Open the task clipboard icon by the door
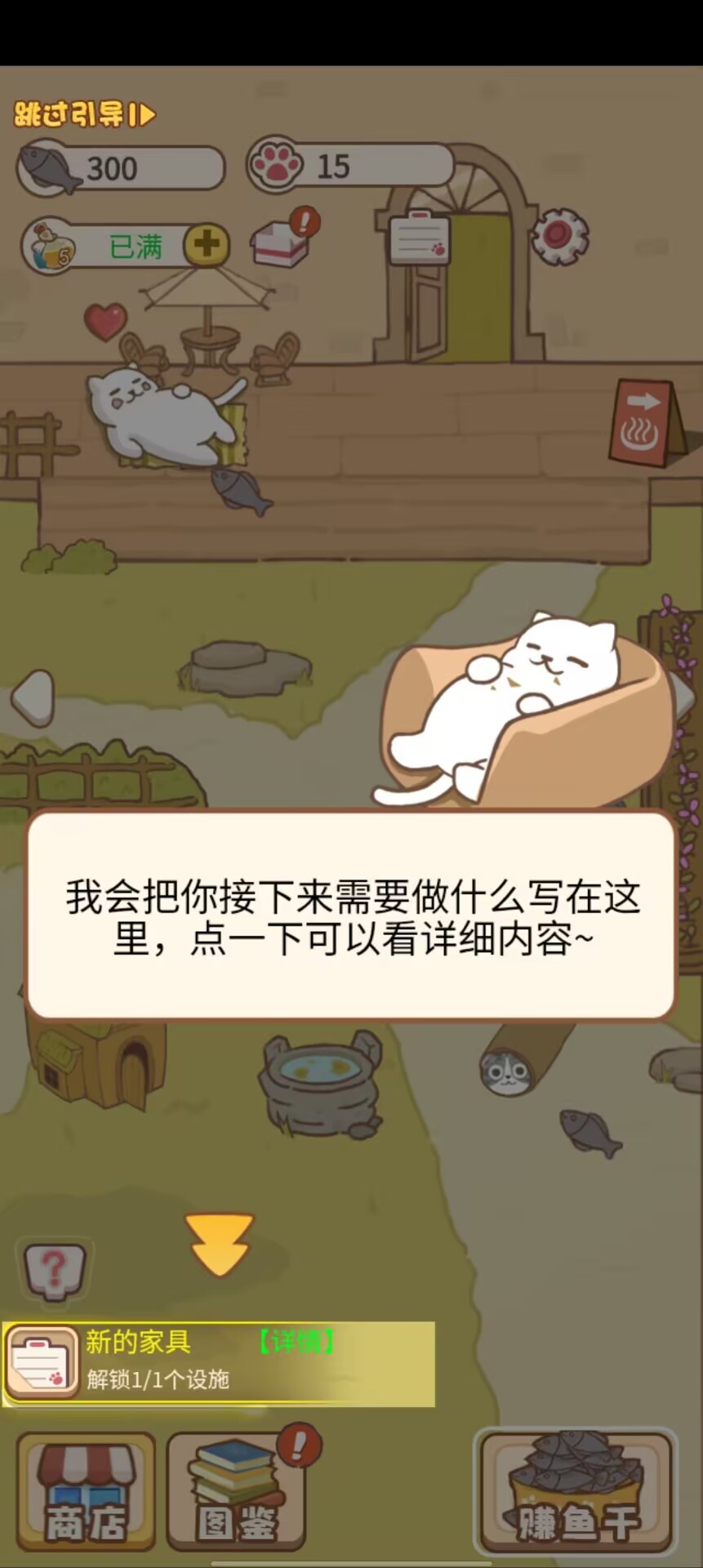Viewport: 703px width, 1568px height. click(x=420, y=238)
